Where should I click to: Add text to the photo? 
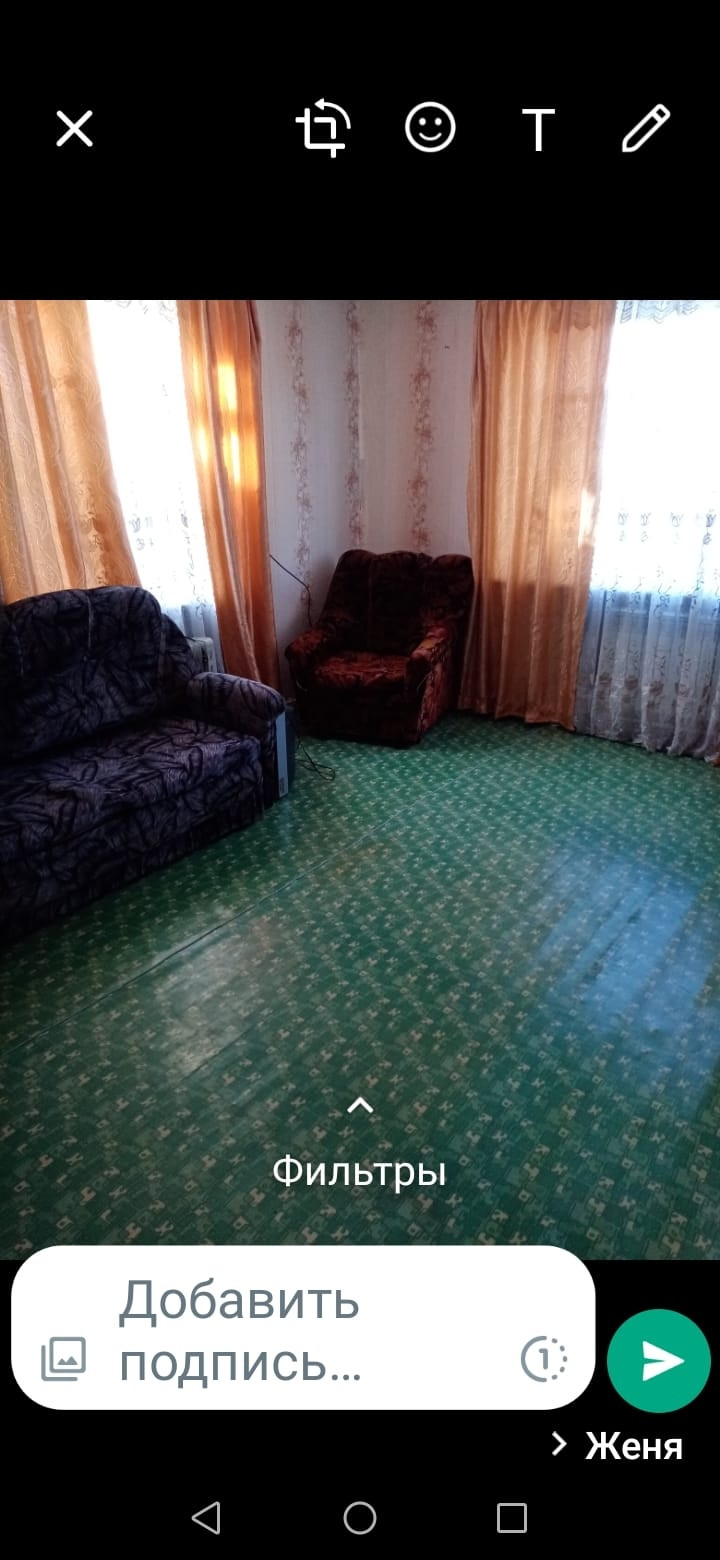click(x=538, y=130)
